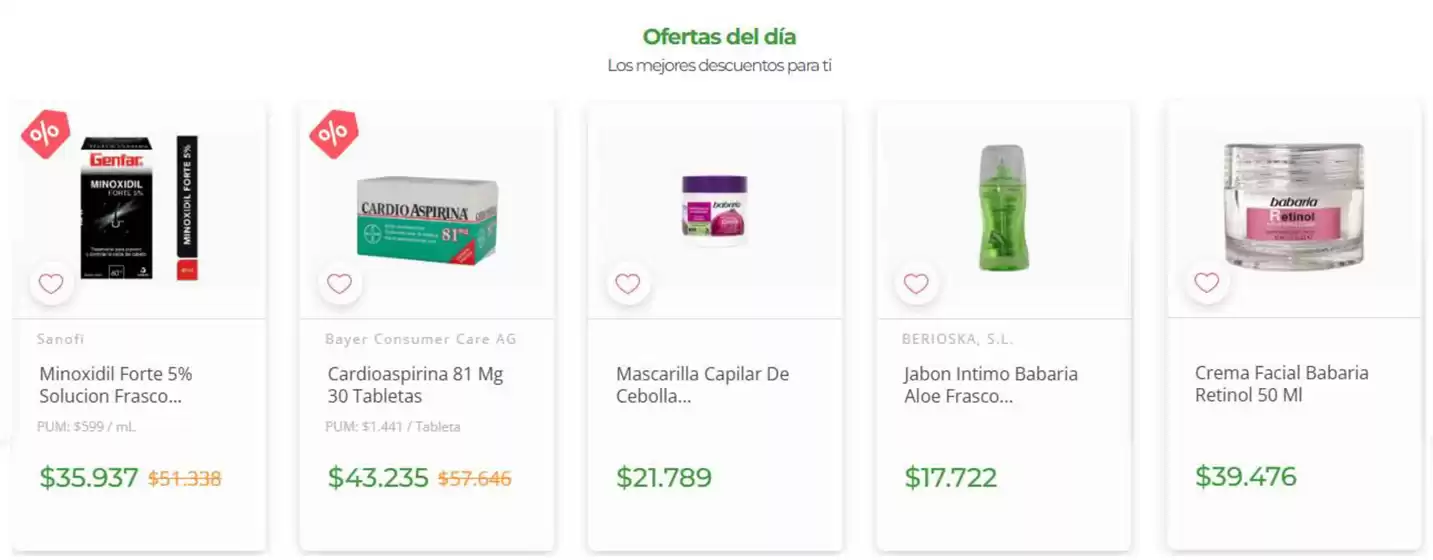Add Minoxidil Forte 5% to favorites
Screen dimensions: 1433x560
pyautogui.click(x=51, y=284)
